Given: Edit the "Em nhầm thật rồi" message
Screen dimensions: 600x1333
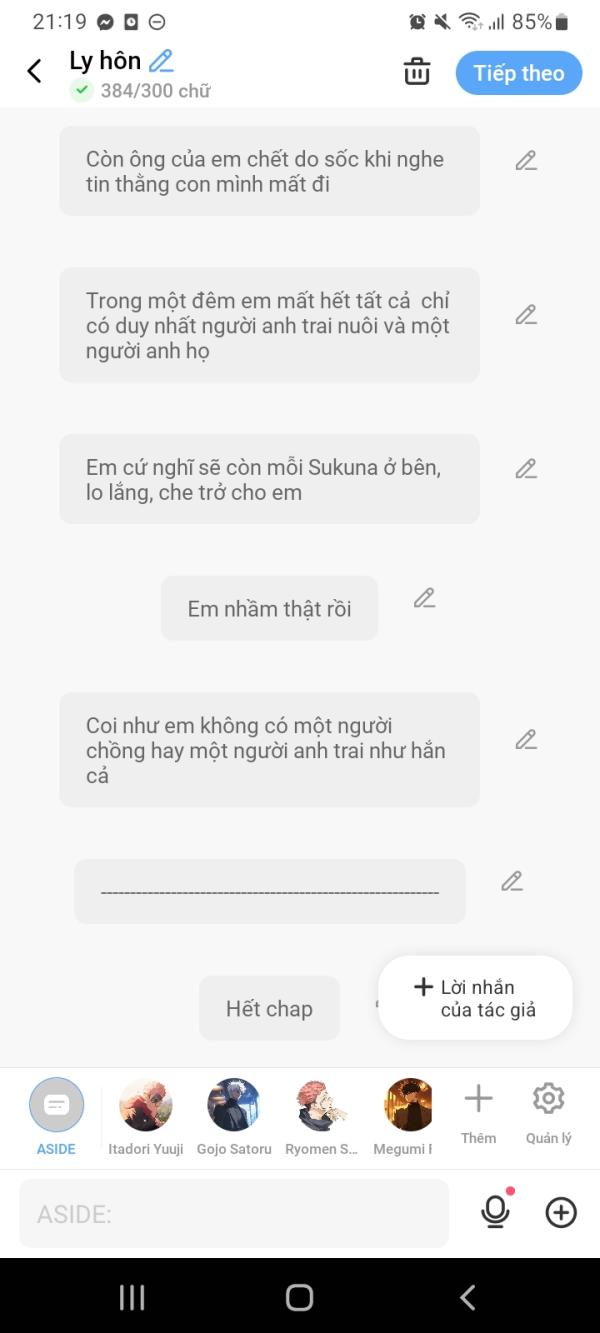Looking at the screenshot, I should click(x=425, y=598).
